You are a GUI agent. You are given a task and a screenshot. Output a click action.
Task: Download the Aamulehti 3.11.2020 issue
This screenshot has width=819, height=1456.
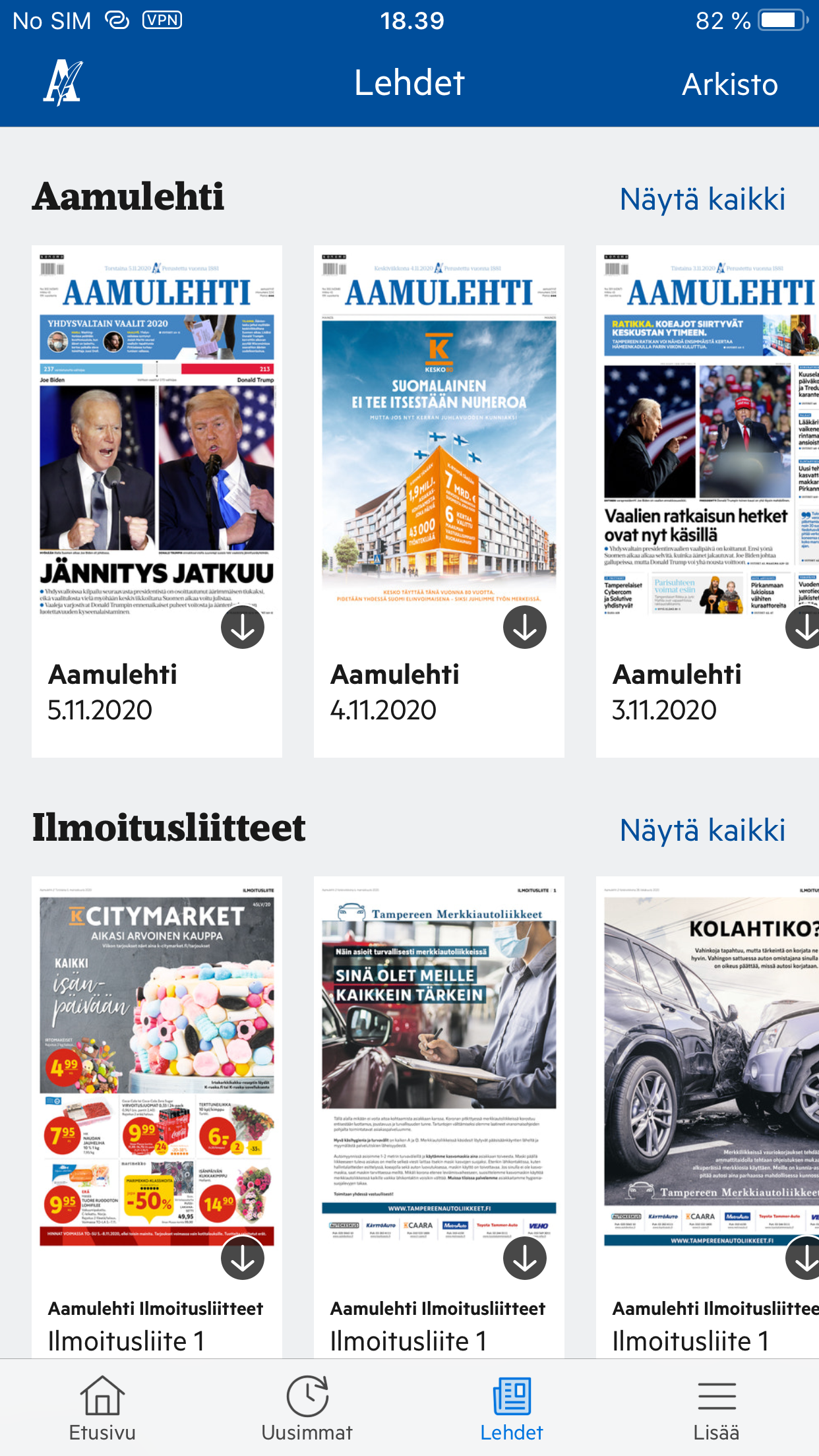(804, 627)
